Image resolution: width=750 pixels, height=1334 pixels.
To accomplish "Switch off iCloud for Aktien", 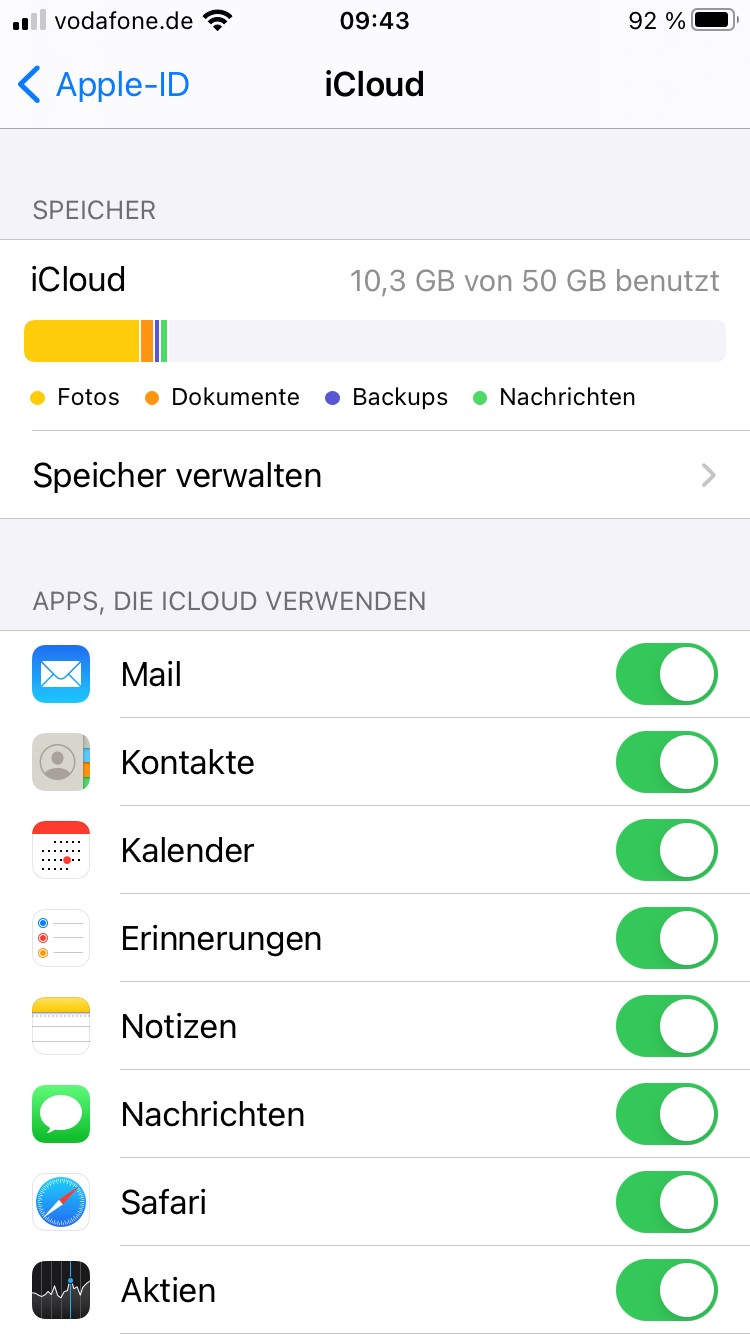I will click(666, 1290).
